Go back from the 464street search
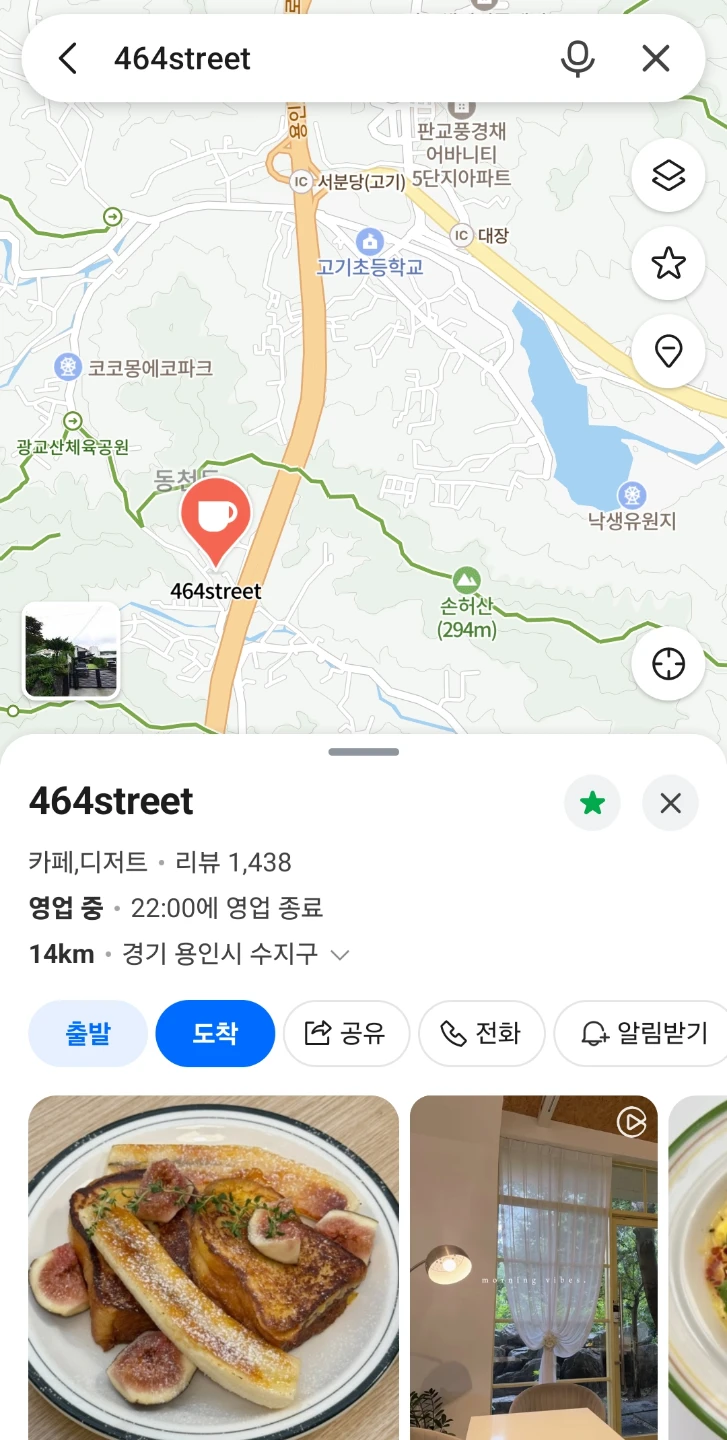727x1440 pixels. point(67,59)
